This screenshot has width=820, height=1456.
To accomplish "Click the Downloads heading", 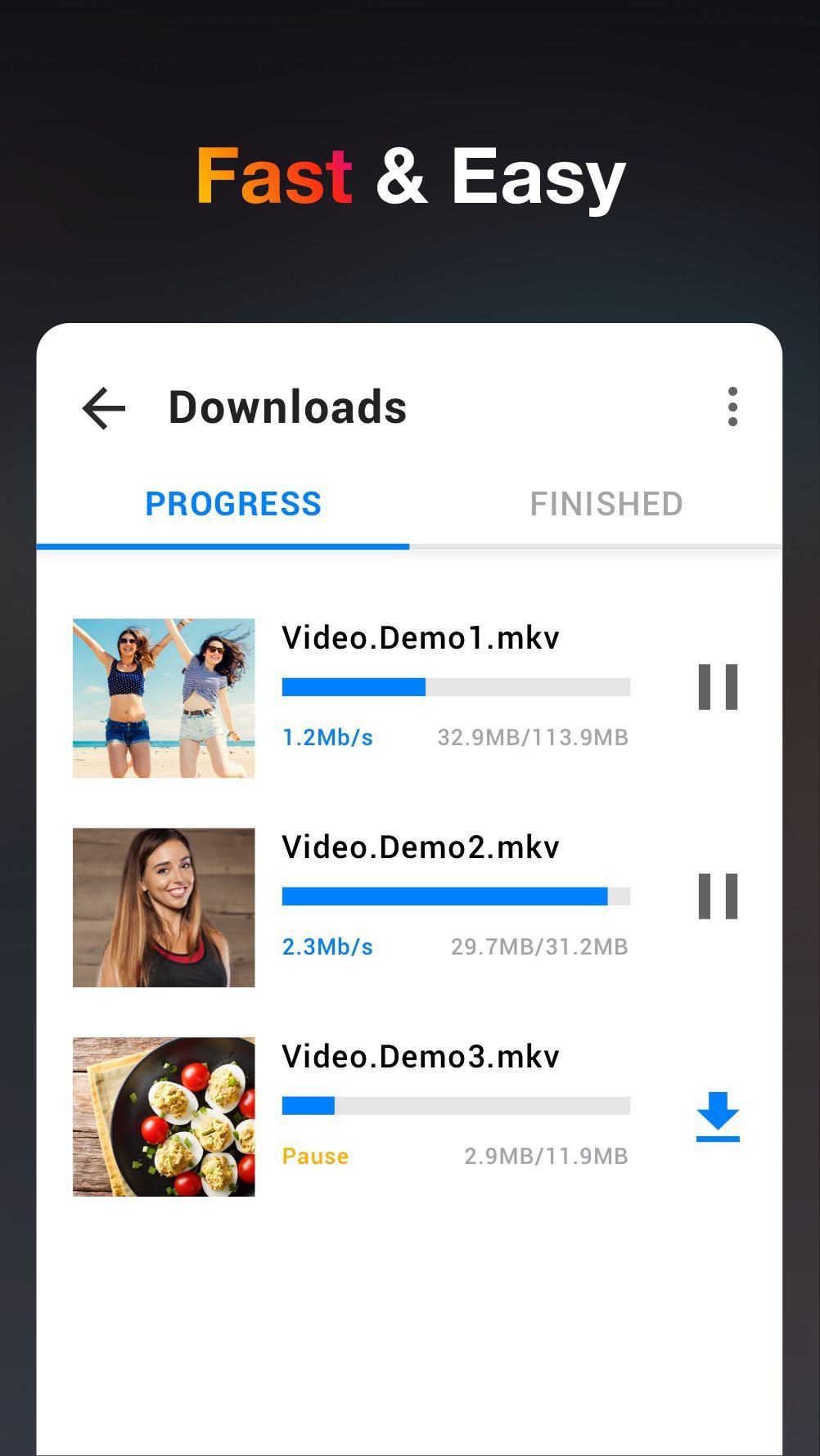I will point(287,407).
